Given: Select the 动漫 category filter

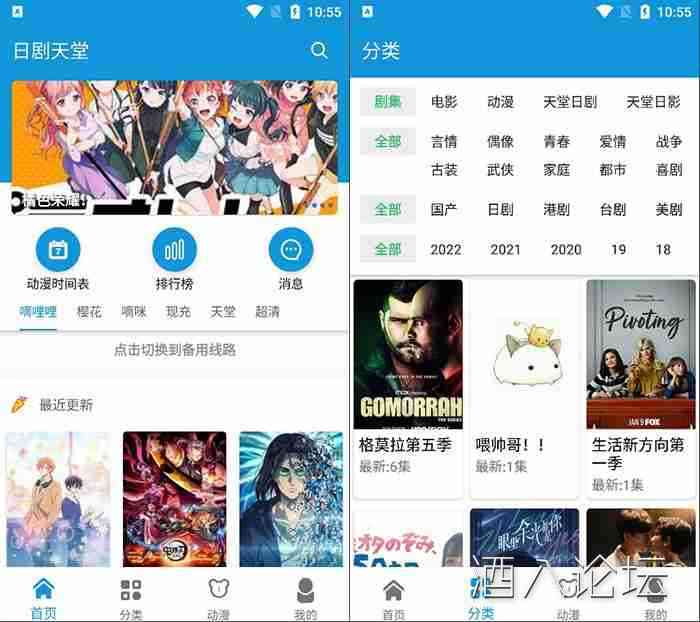Looking at the screenshot, I should click(x=500, y=102).
